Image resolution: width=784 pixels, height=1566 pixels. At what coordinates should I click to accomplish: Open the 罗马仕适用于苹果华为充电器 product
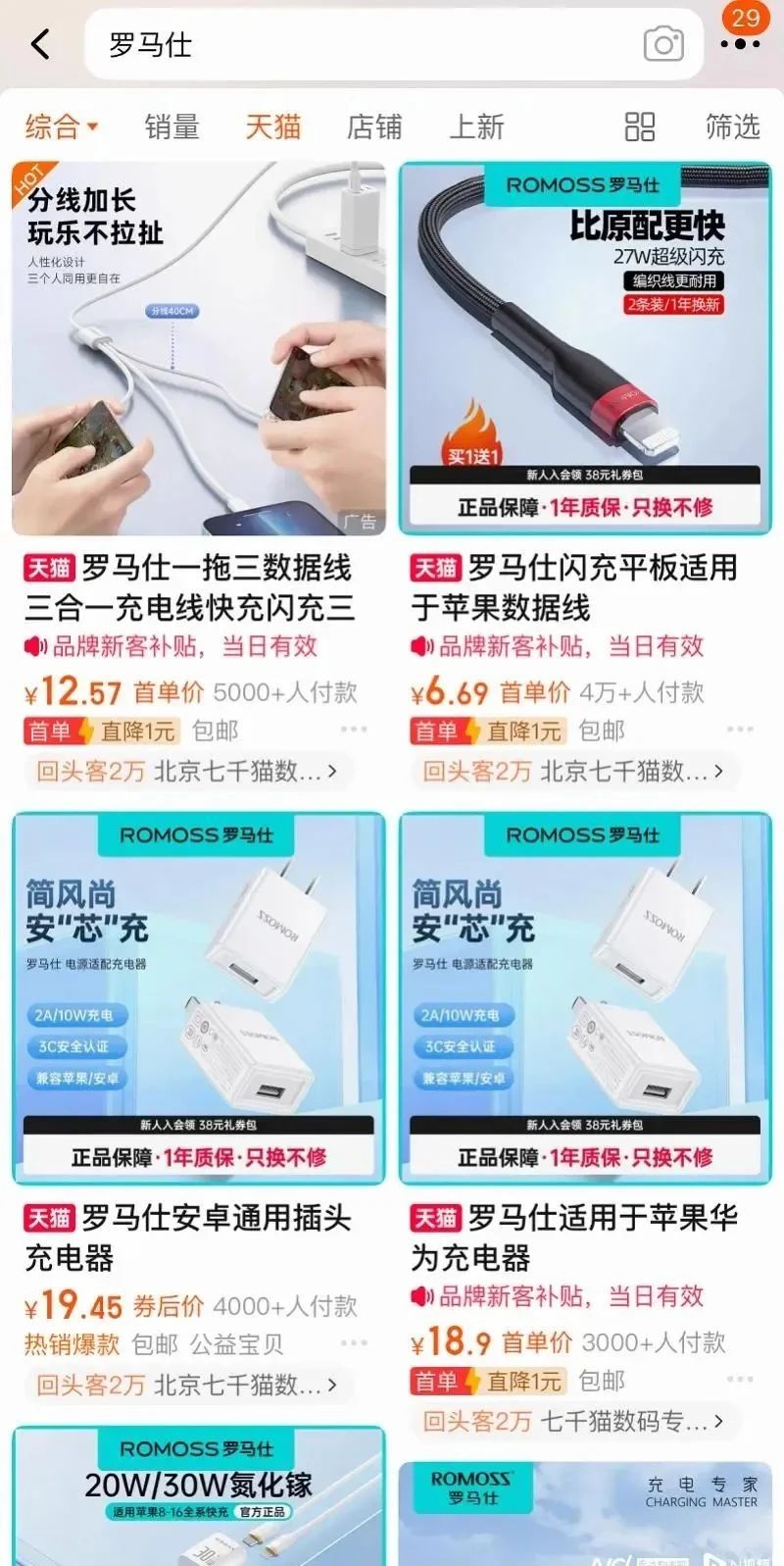[585, 998]
